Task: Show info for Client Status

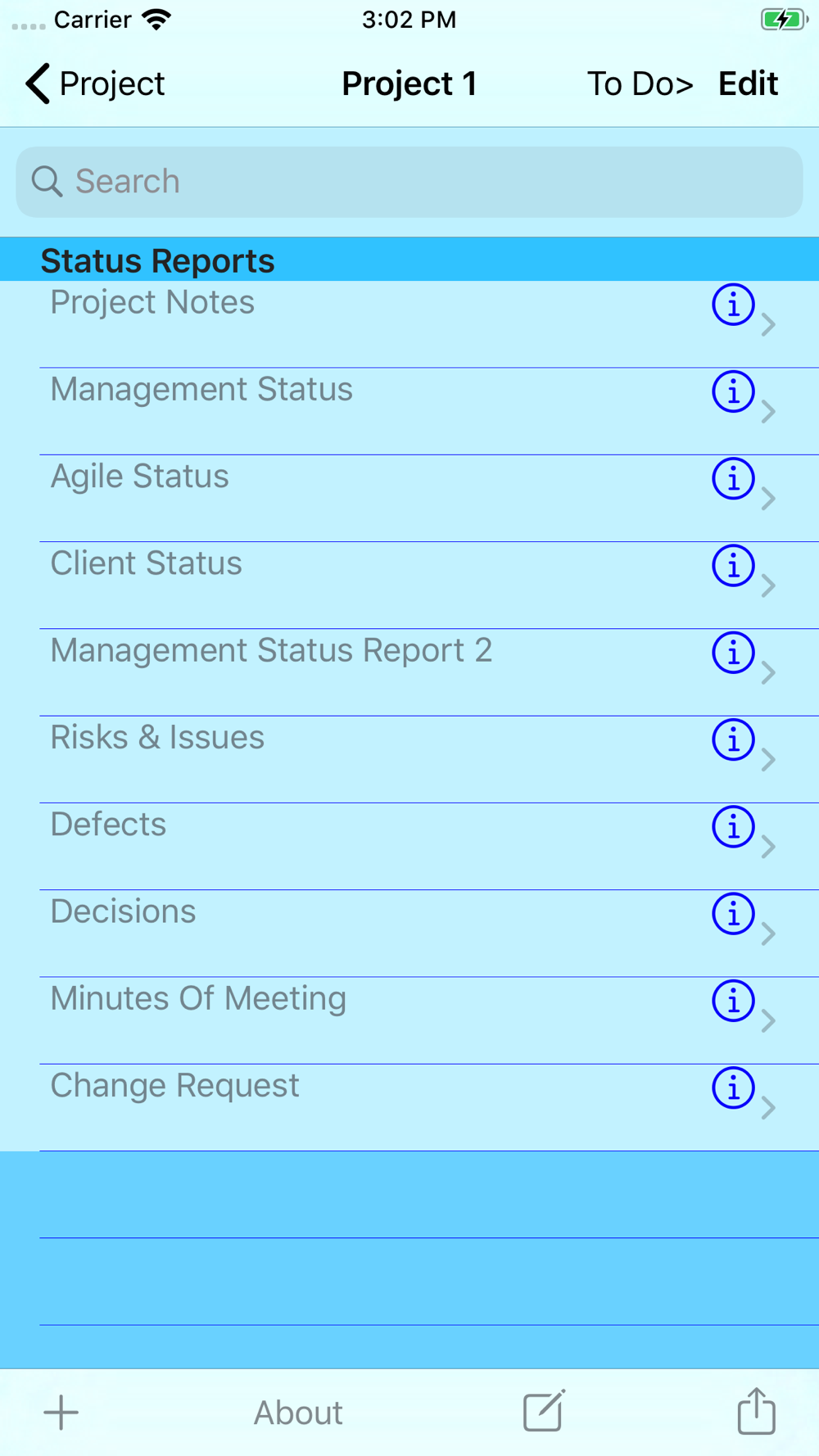Action: 733,566
